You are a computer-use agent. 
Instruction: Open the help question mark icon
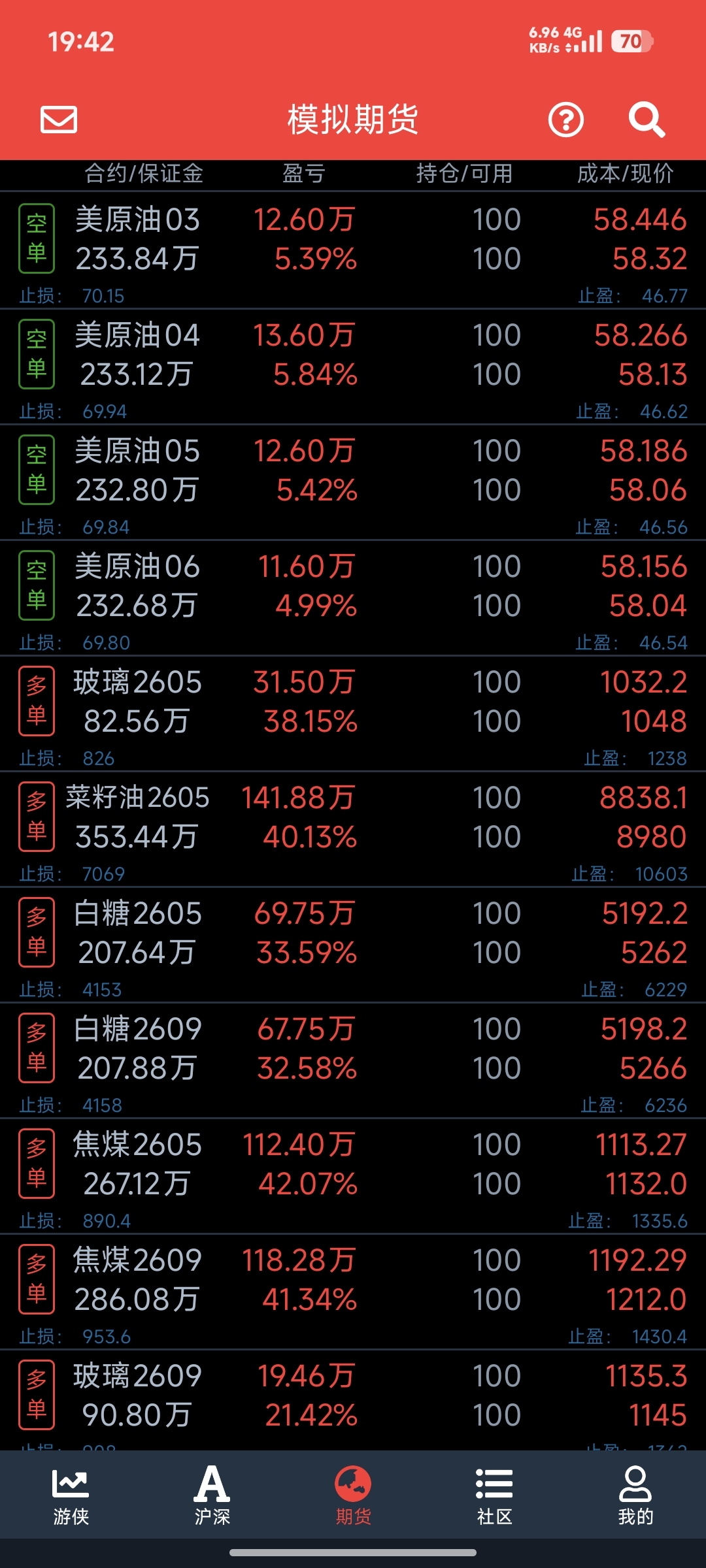(565, 120)
